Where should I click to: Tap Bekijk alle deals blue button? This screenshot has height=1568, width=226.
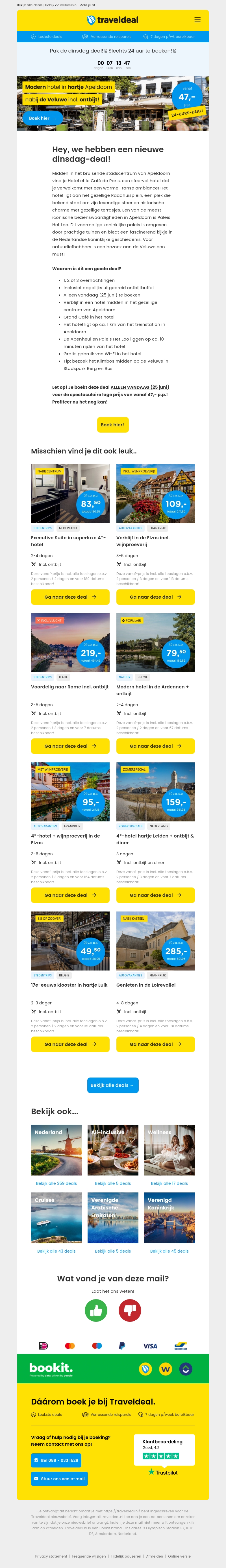113,1085
